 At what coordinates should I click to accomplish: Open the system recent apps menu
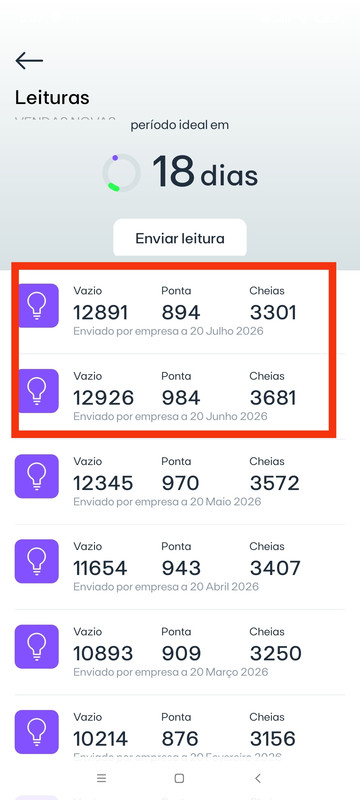[101, 778]
